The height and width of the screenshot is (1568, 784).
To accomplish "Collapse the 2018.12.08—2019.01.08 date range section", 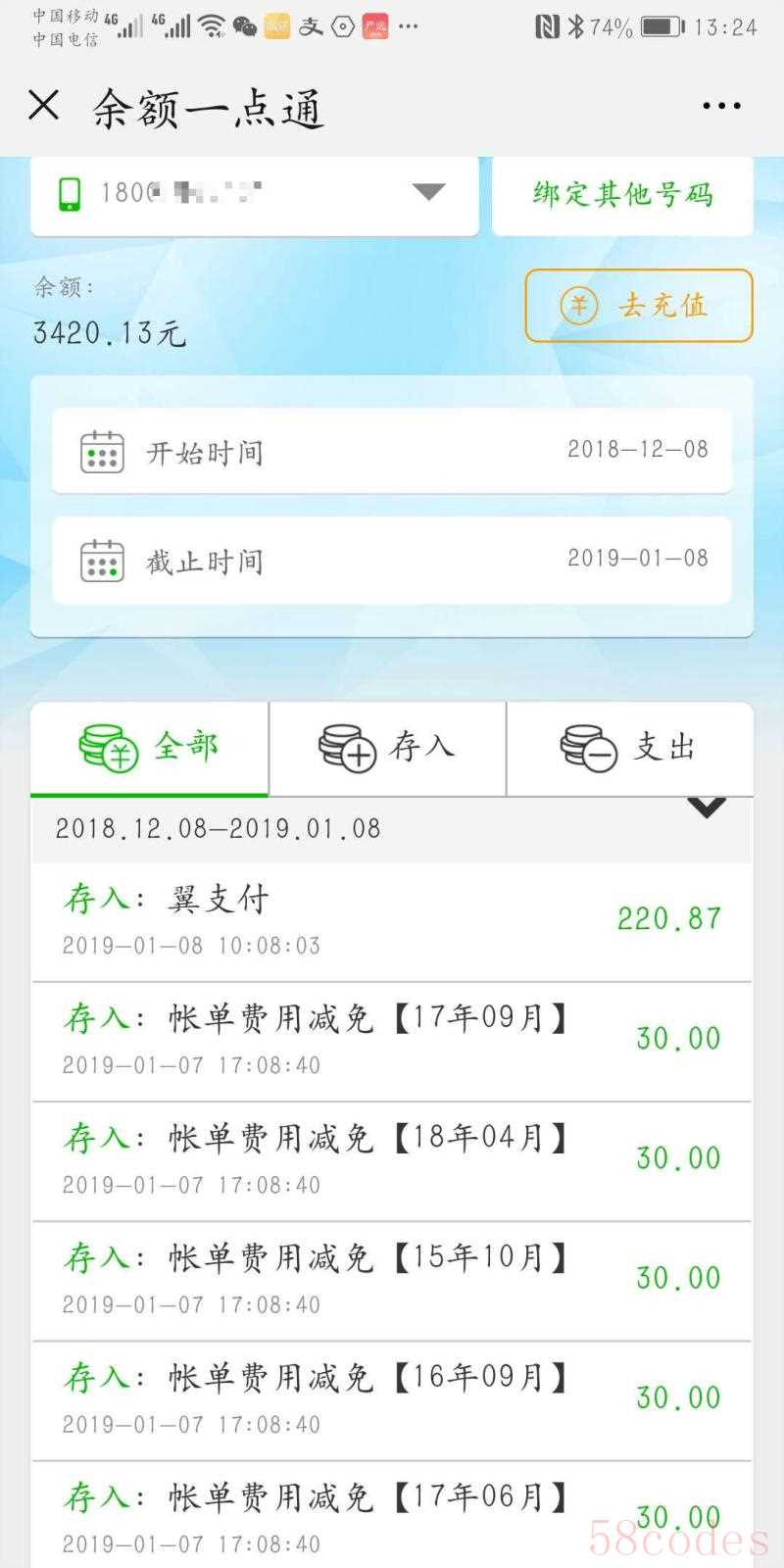I will click(707, 808).
